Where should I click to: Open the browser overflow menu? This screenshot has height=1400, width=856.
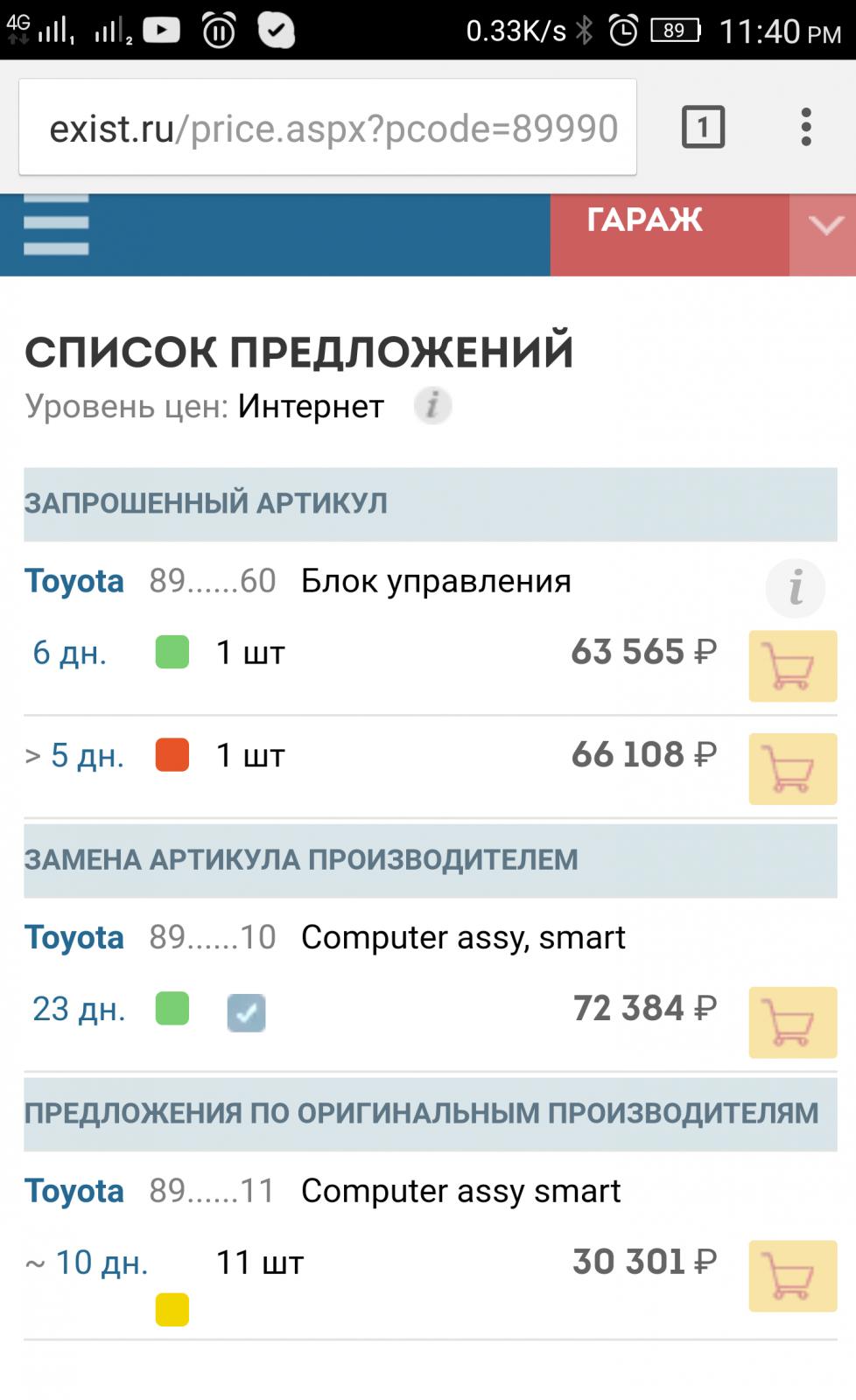pos(806,128)
